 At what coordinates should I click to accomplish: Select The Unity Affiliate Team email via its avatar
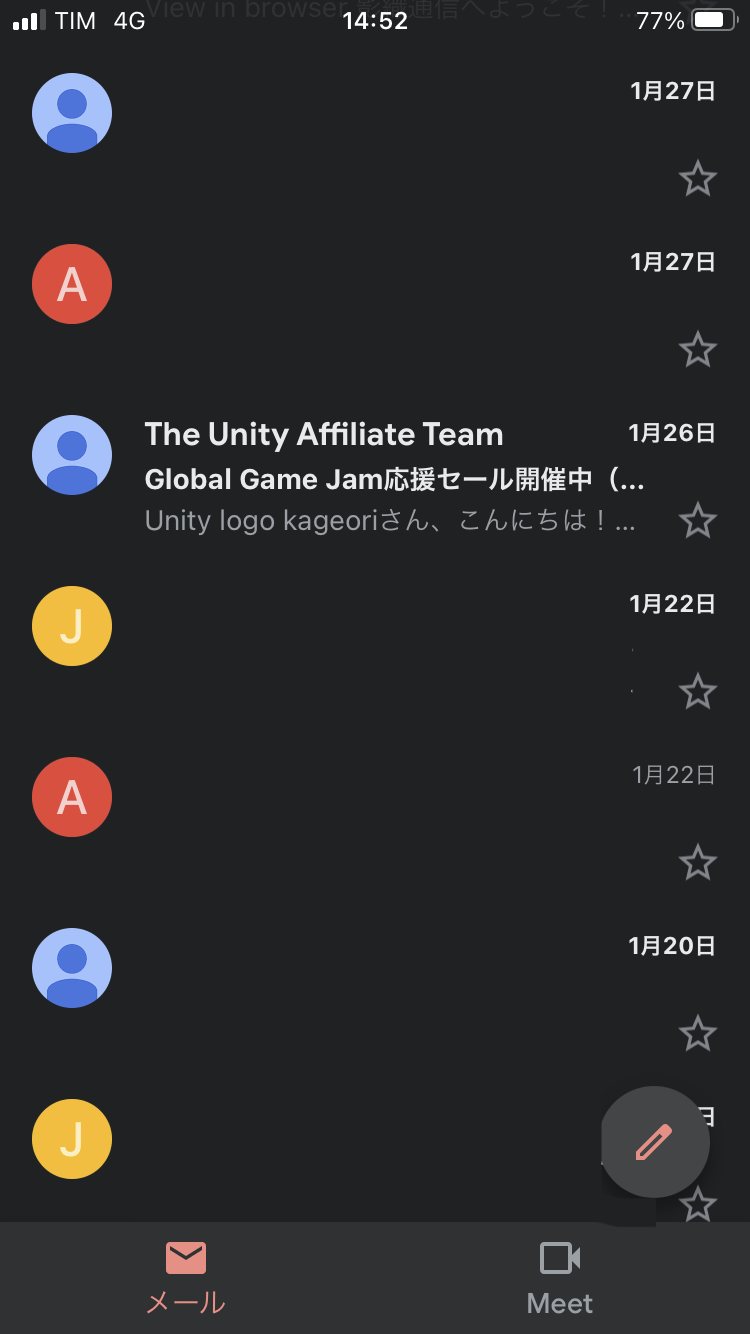pos(72,455)
